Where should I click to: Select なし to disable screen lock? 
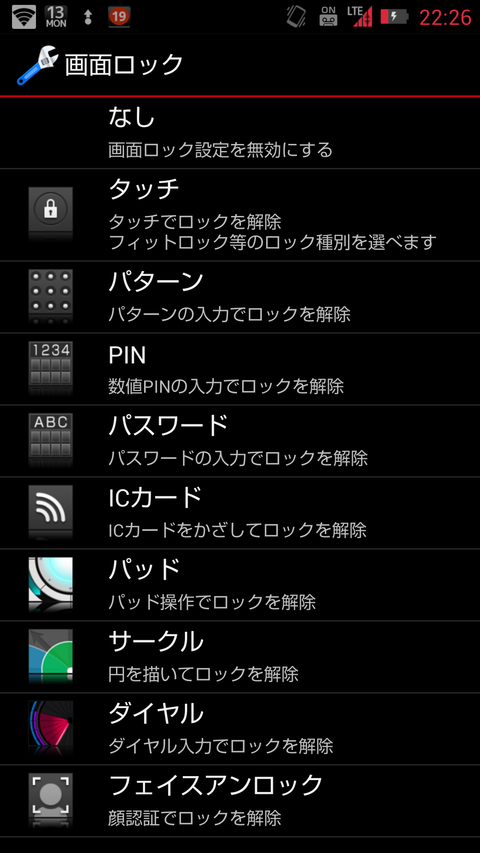pyautogui.click(x=240, y=133)
